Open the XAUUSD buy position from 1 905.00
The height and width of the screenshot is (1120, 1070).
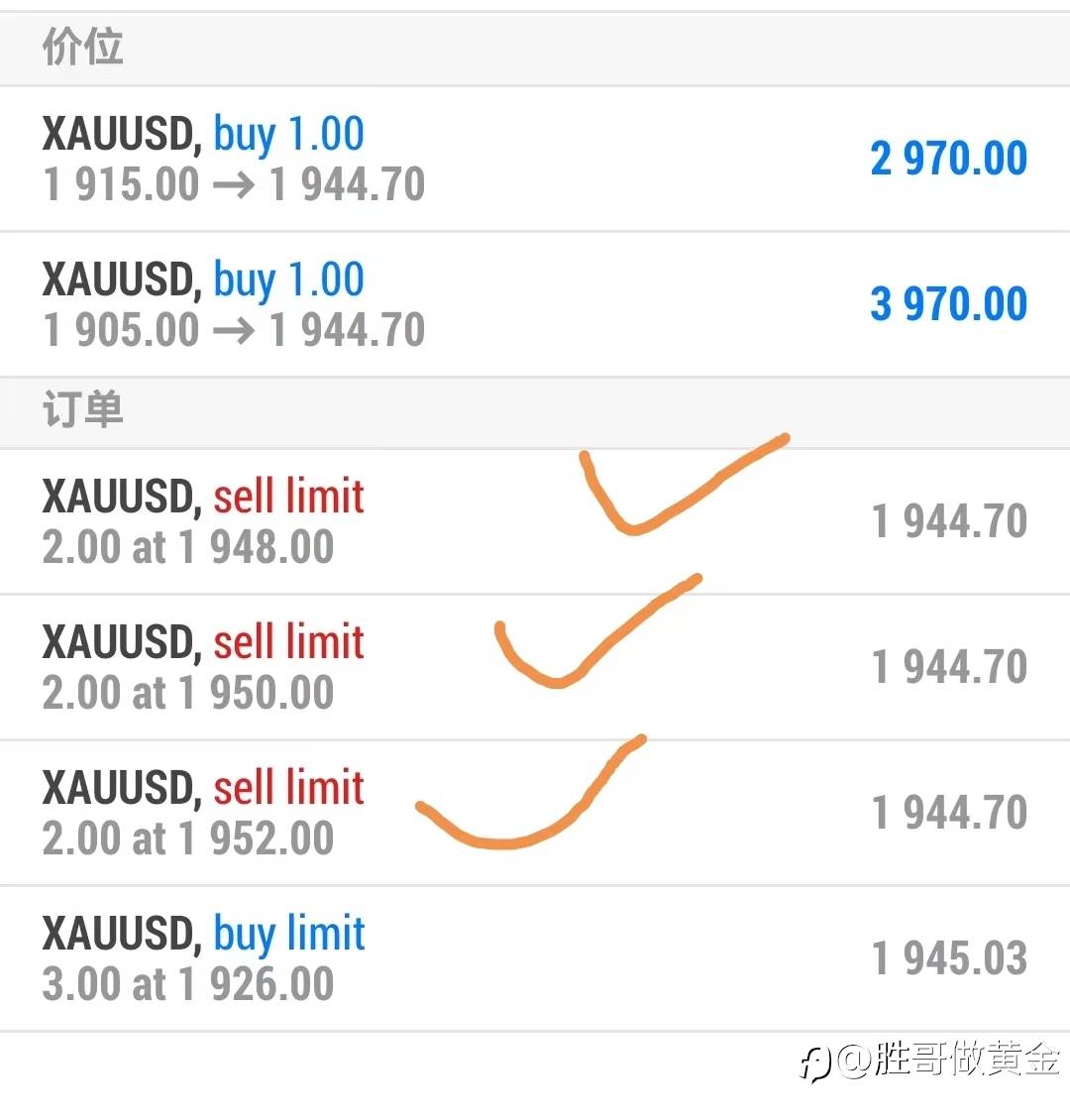click(x=535, y=303)
